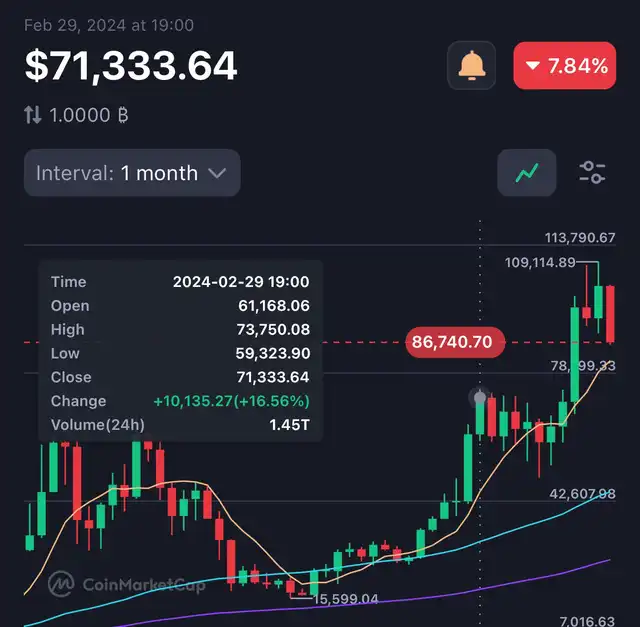640x627 pixels.
Task: Toggle the line chart type button
Action: 527,173
